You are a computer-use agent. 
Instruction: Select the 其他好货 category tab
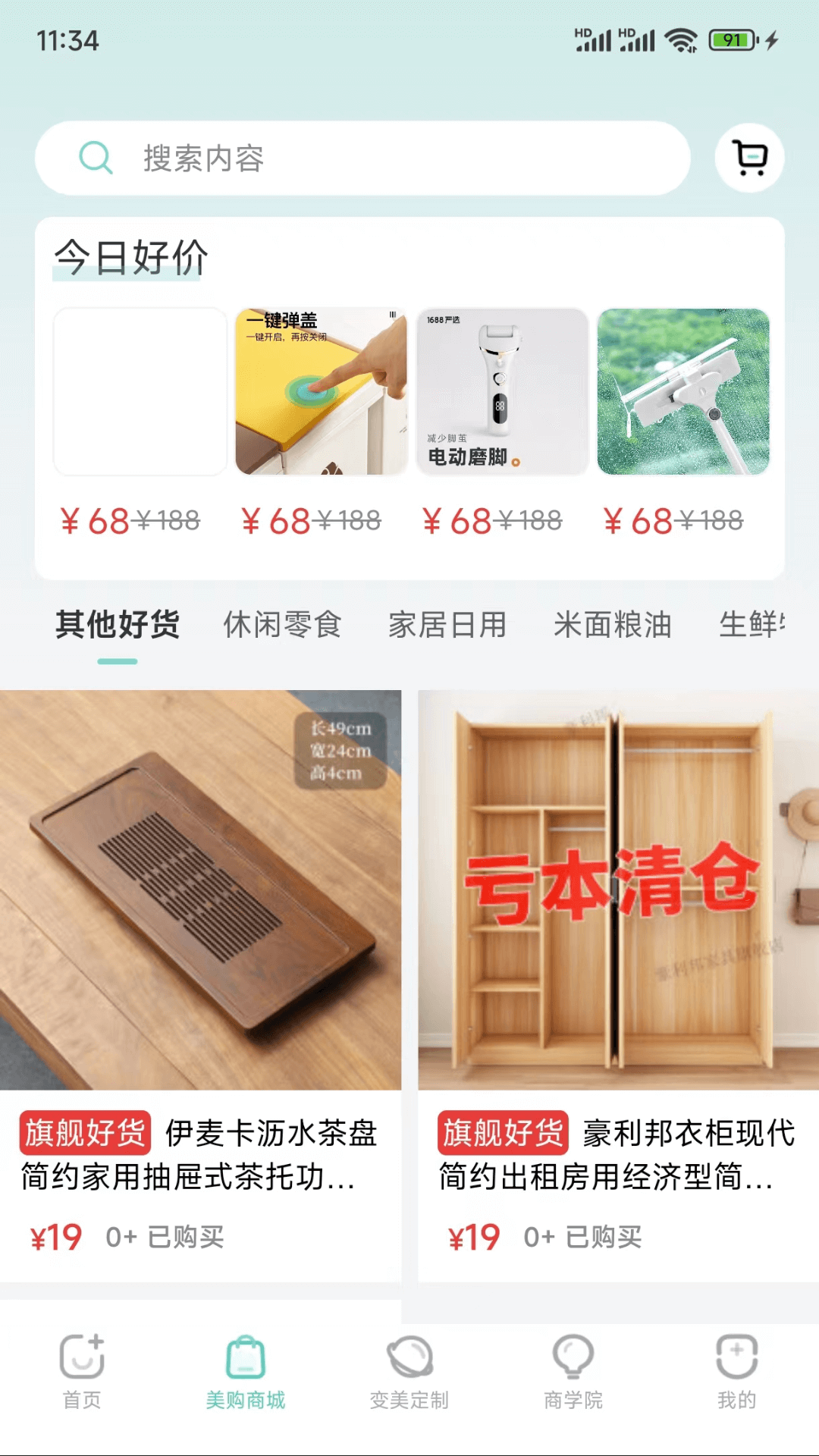[118, 625]
